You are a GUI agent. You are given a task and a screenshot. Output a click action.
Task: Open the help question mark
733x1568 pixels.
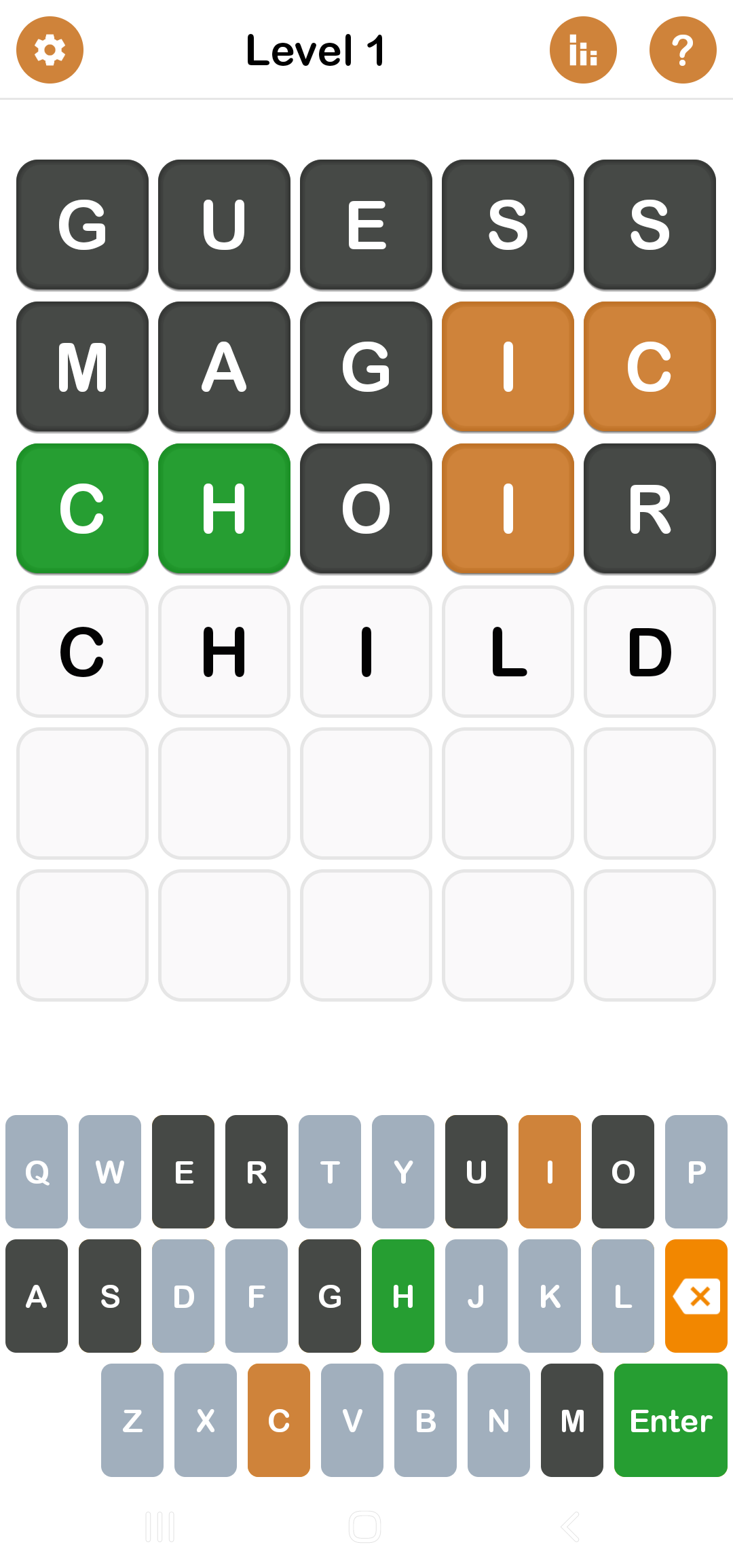[x=683, y=50]
